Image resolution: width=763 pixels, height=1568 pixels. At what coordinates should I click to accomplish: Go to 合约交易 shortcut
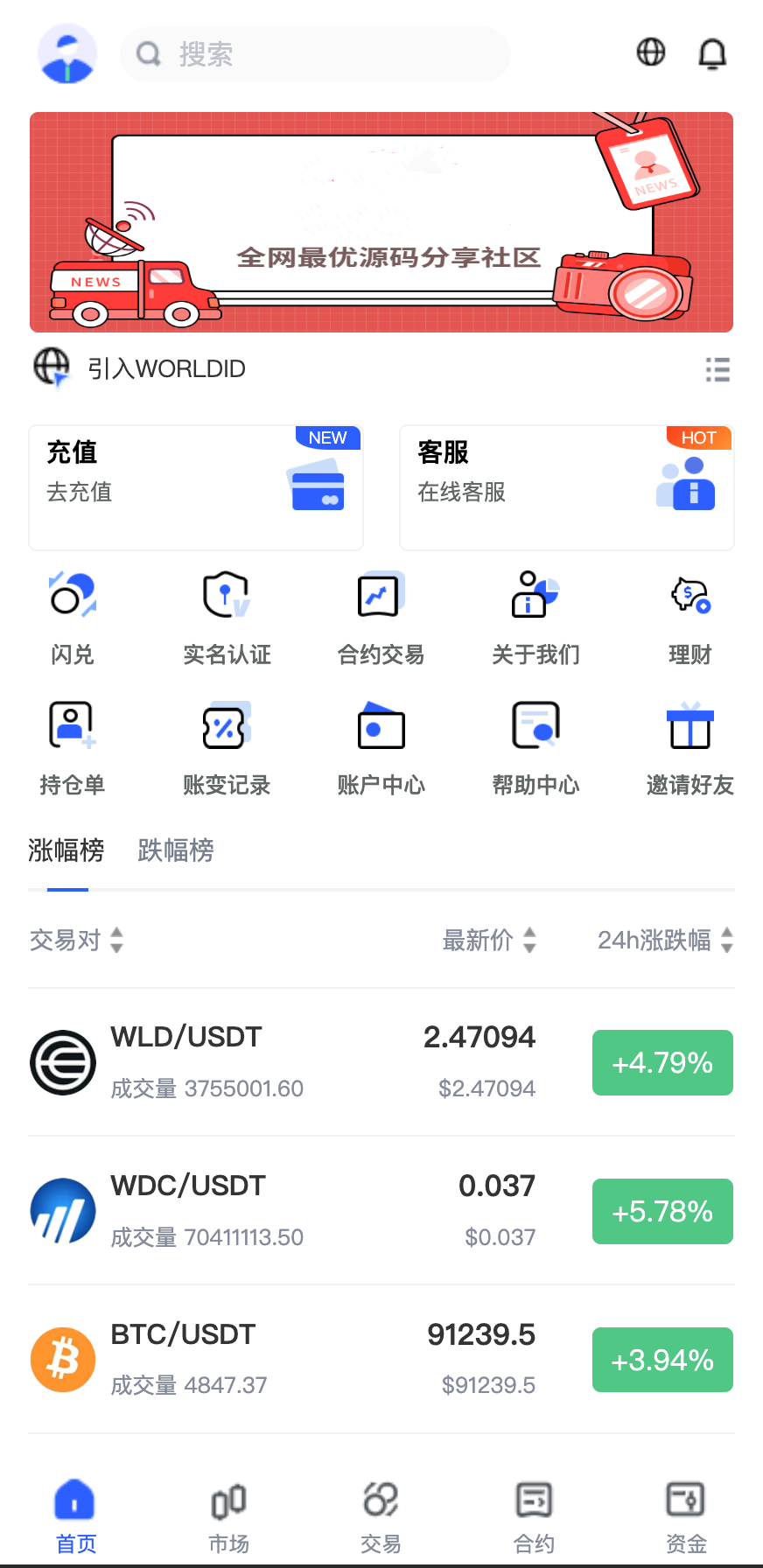[x=381, y=617]
